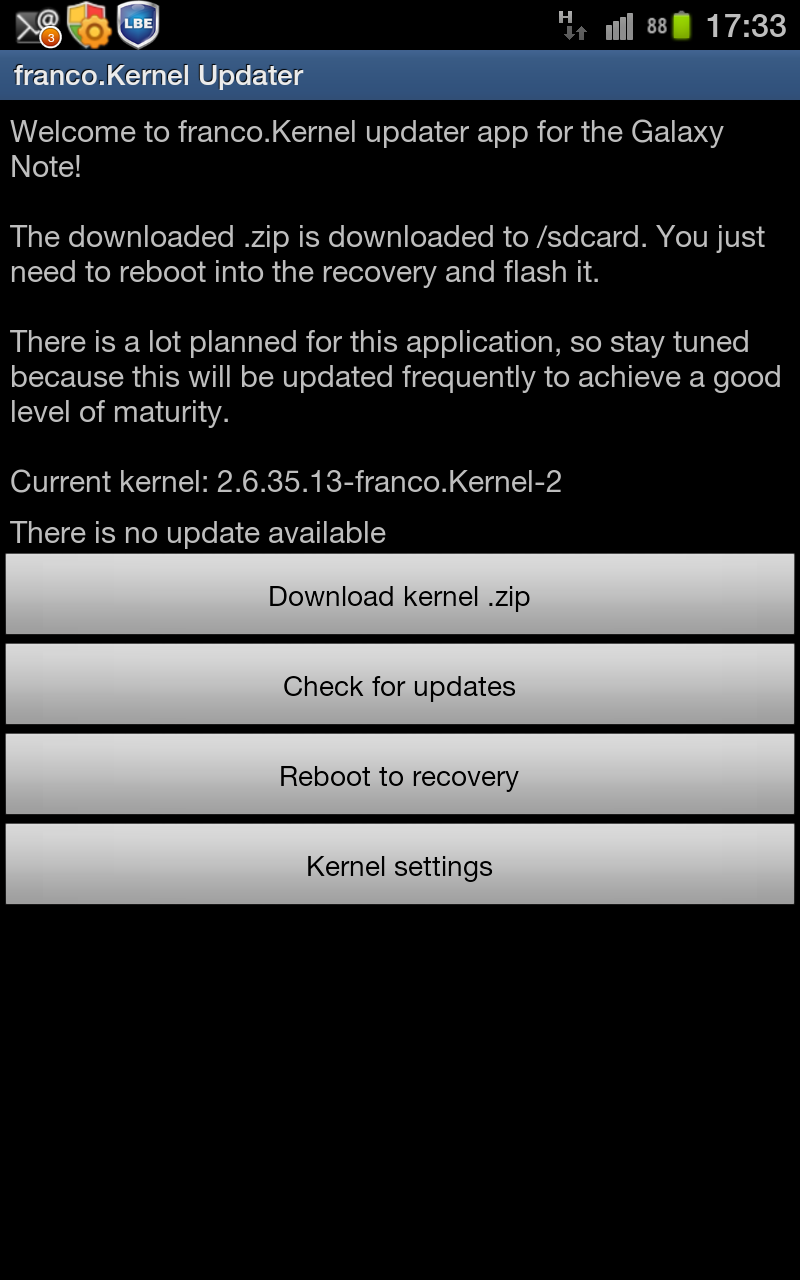Open Kernel settings

tap(400, 865)
